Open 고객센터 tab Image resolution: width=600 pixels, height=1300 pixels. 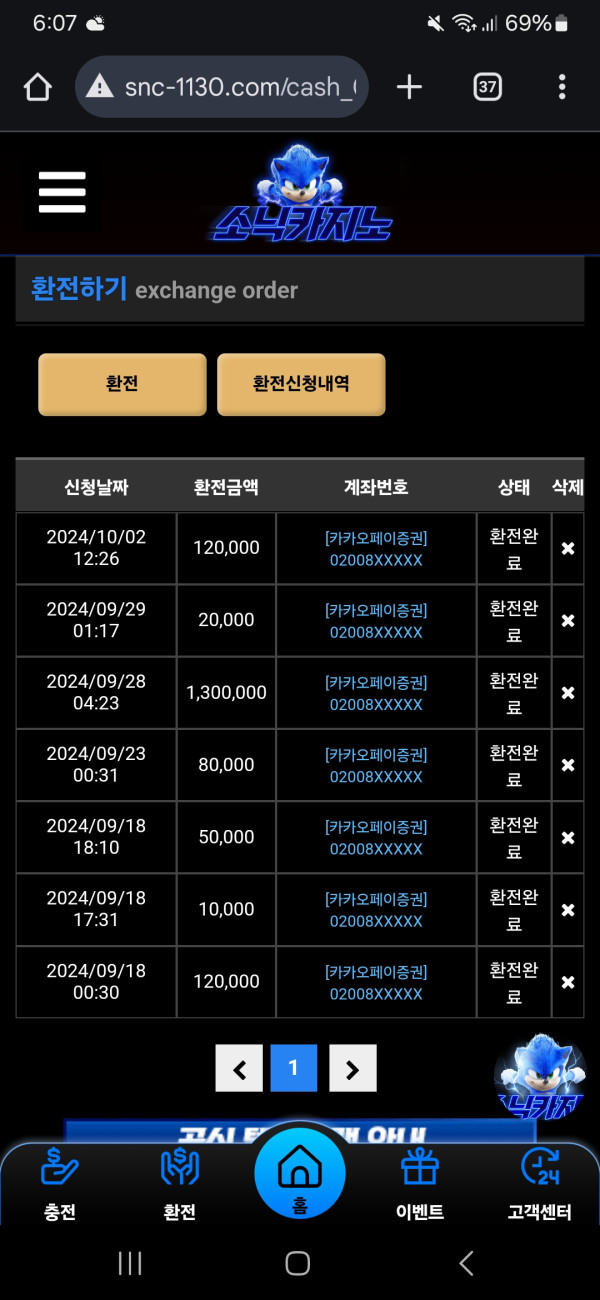coord(539,1185)
